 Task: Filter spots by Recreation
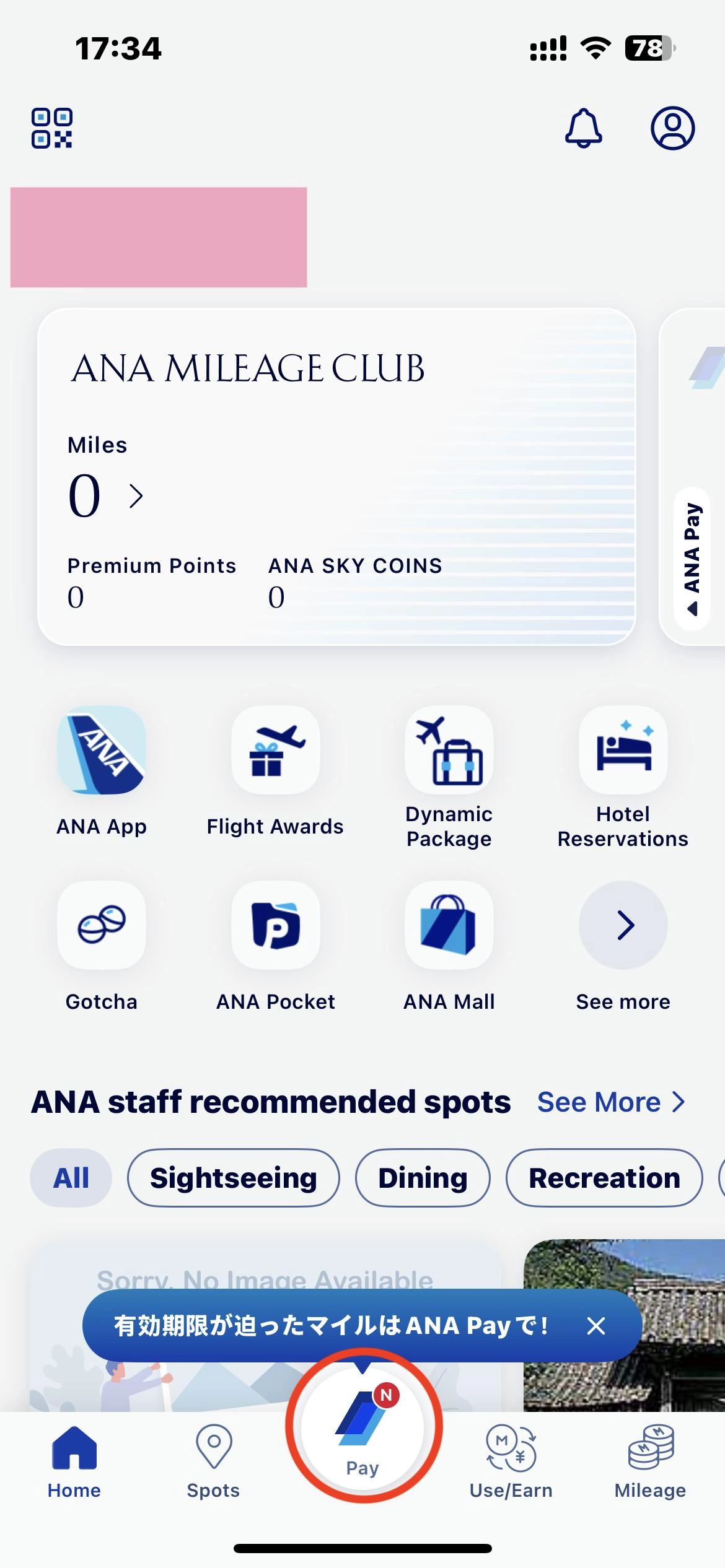click(604, 1178)
